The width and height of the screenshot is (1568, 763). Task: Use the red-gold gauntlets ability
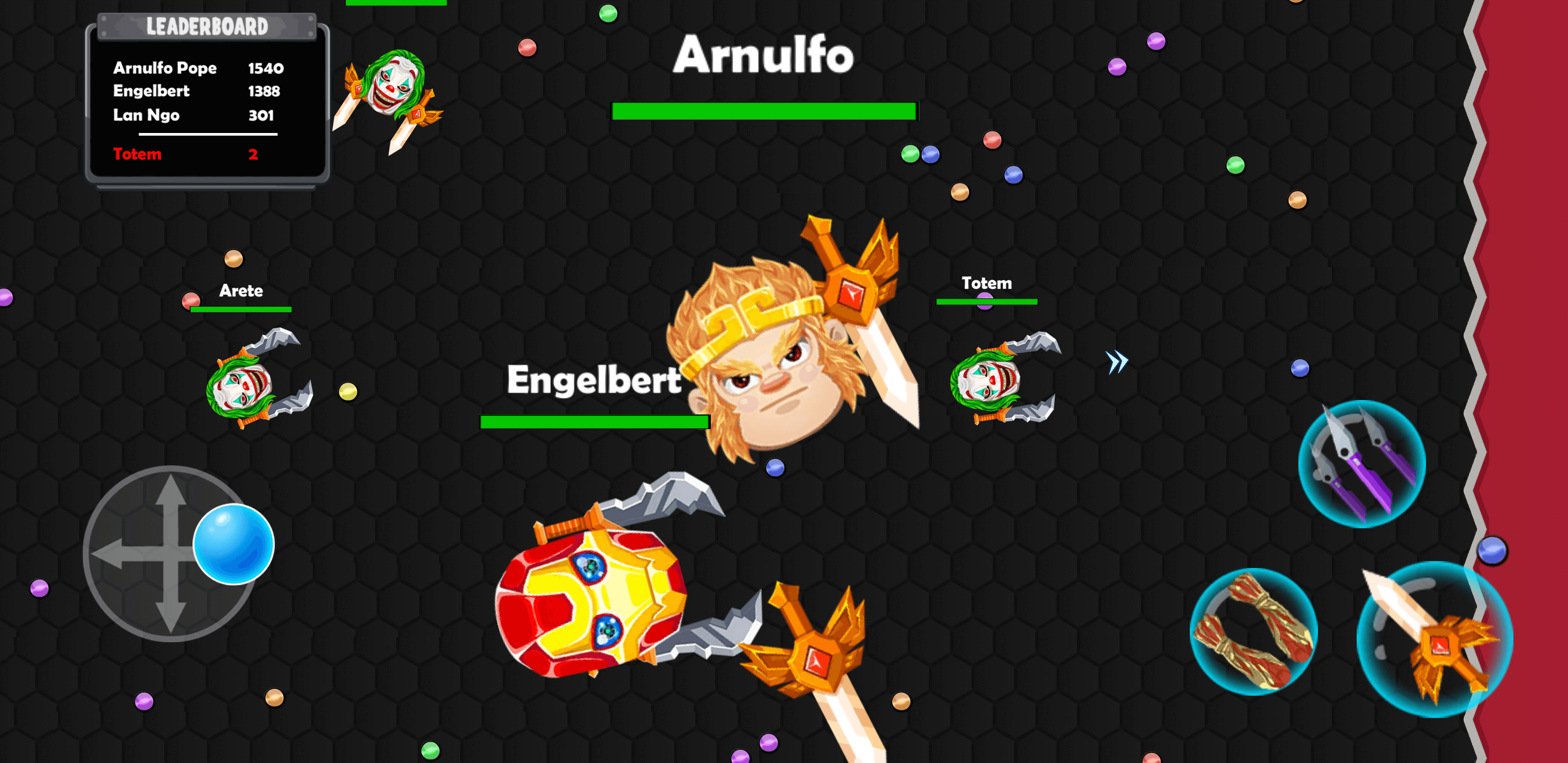[1253, 632]
